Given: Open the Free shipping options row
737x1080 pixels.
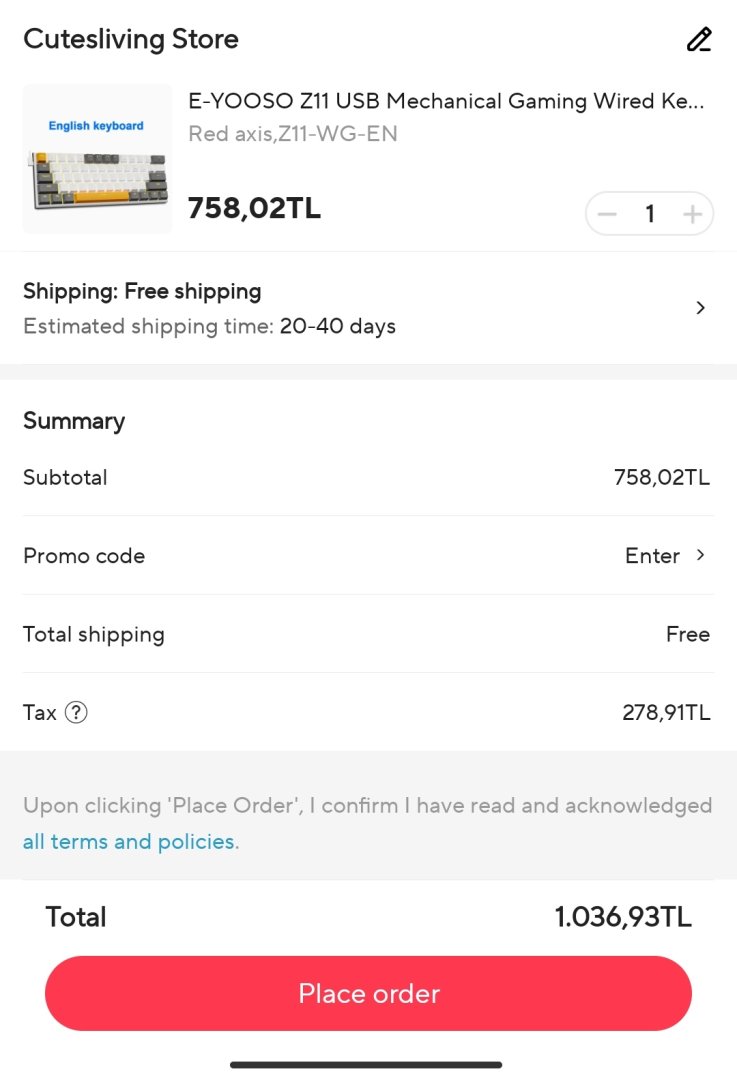Looking at the screenshot, I should click(x=368, y=308).
